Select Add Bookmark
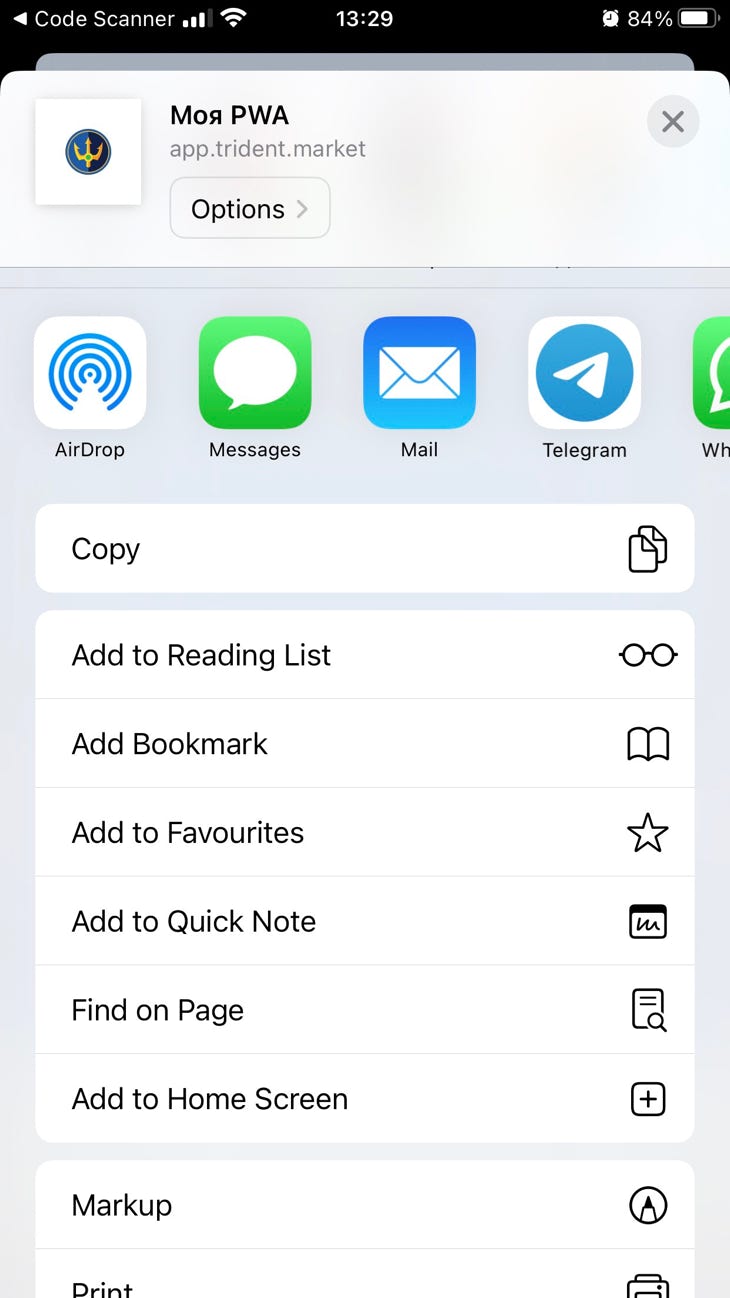730x1298 pixels. (x=365, y=744)
